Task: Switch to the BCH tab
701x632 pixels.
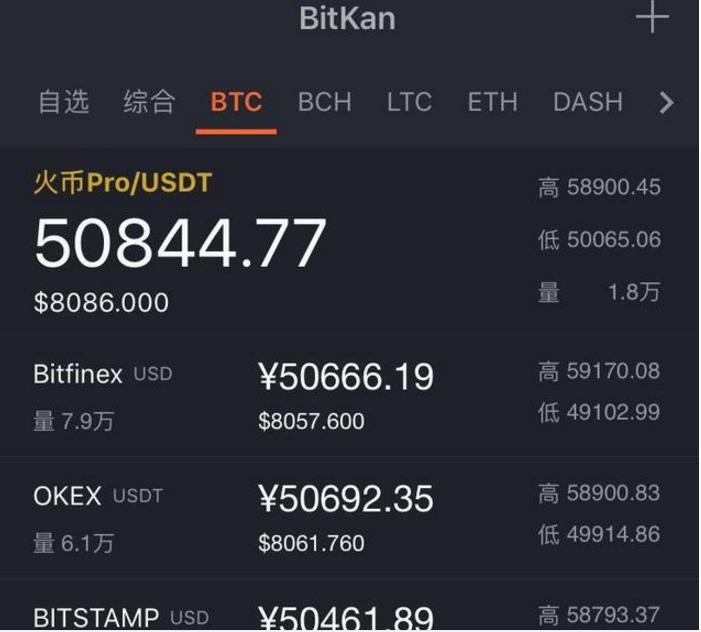Action: coord(325,102)
